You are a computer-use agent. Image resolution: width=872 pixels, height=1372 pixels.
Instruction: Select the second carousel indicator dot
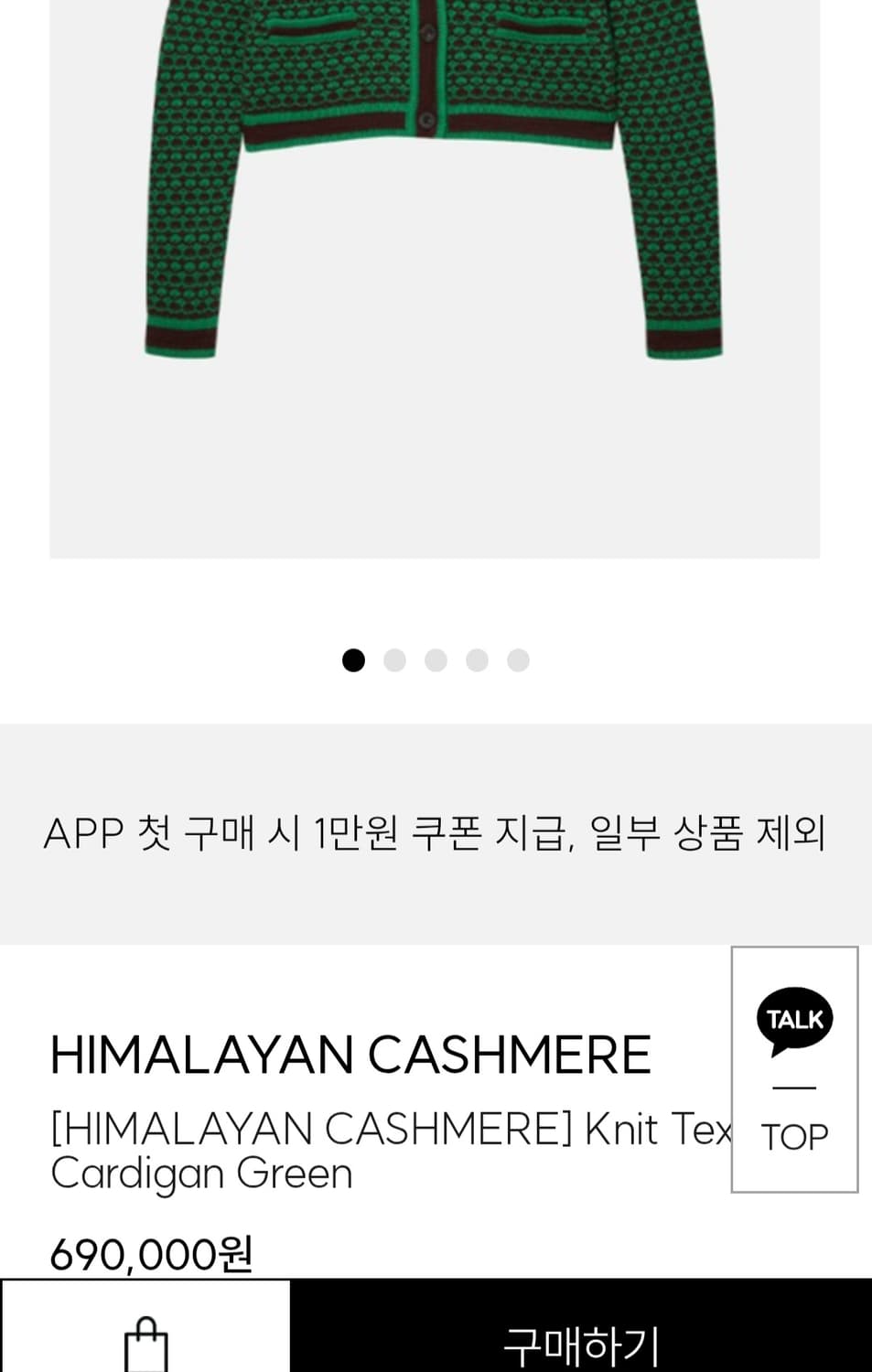click(x=393, y=659)
